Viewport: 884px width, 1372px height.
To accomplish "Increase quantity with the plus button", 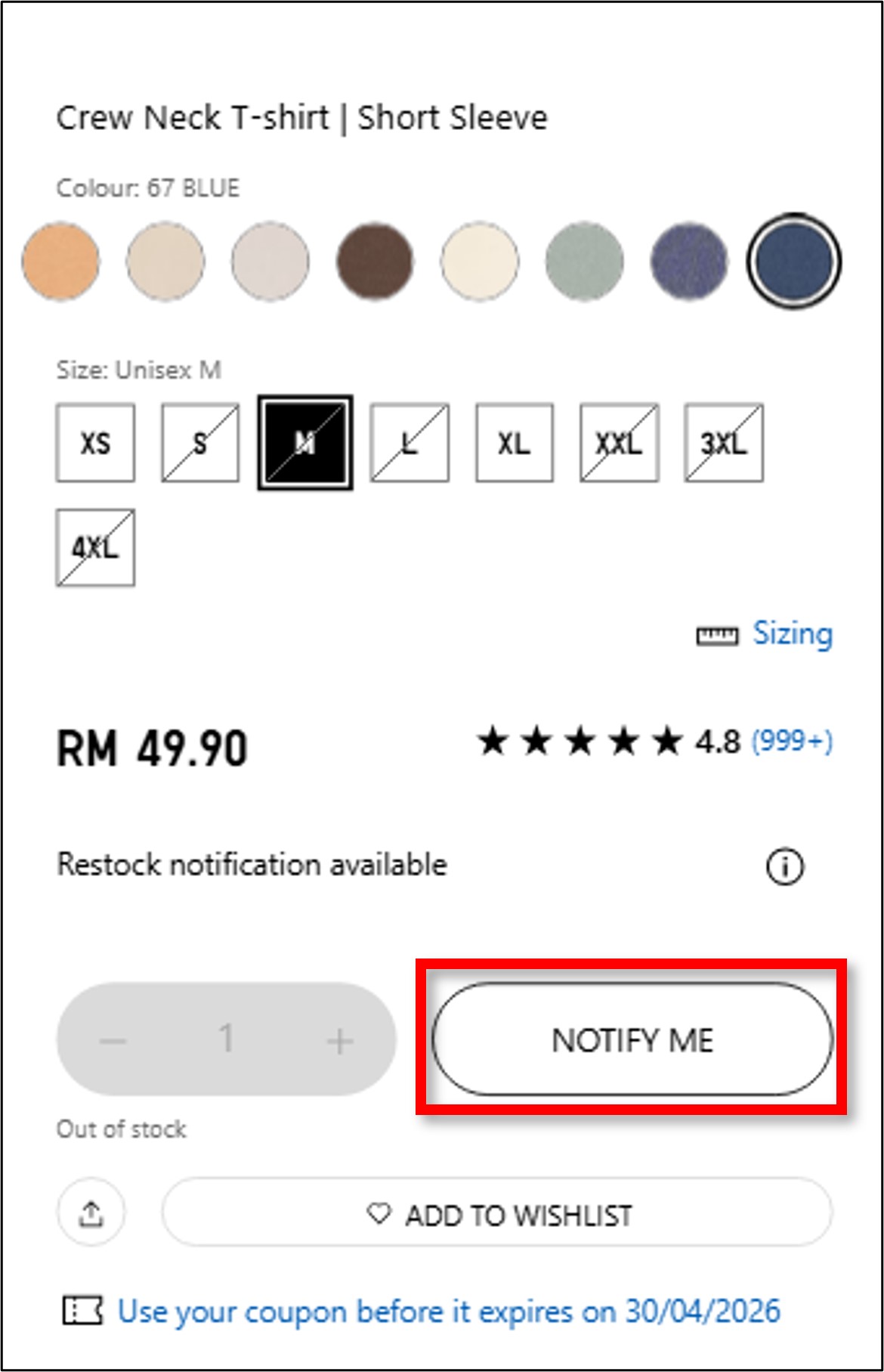I will point(340,1041).
